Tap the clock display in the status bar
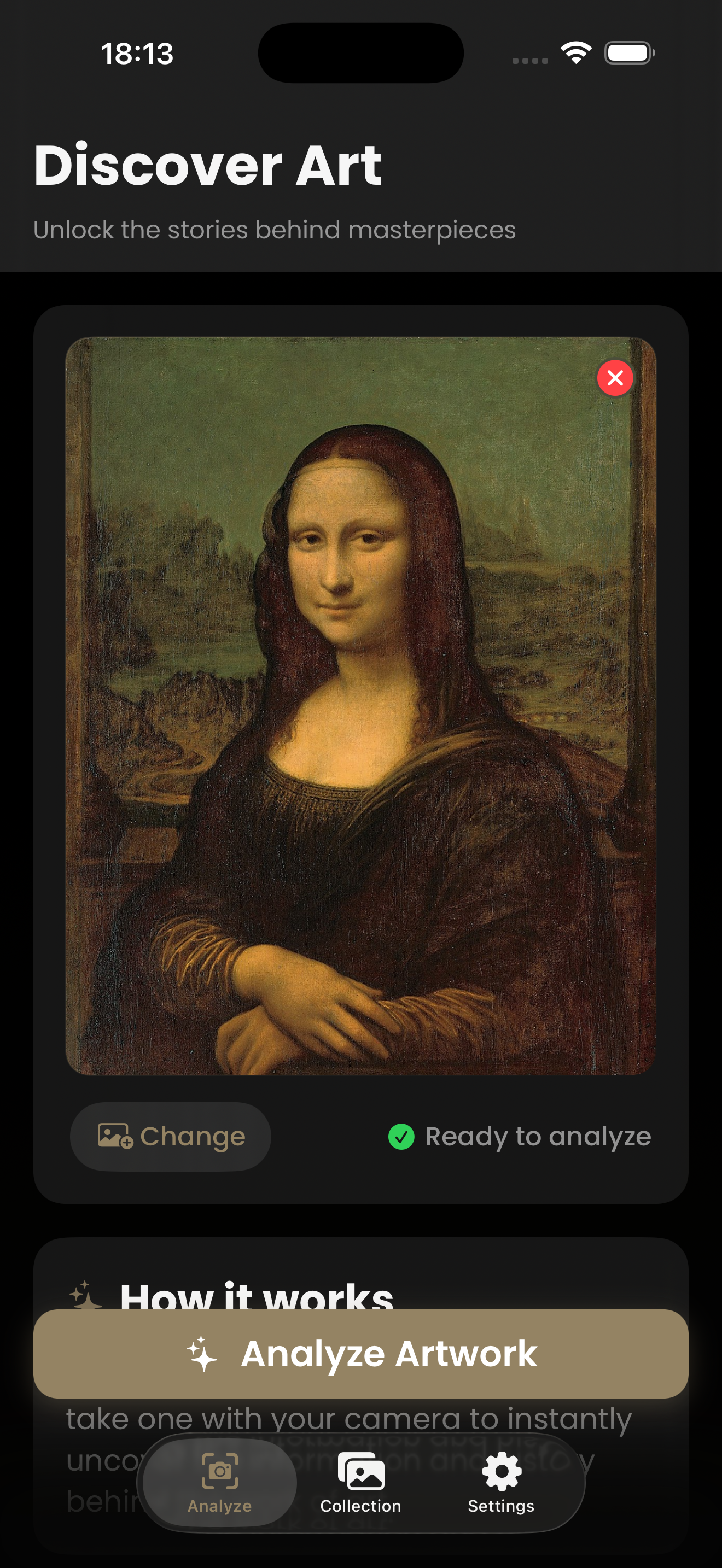 coord(136,53)
